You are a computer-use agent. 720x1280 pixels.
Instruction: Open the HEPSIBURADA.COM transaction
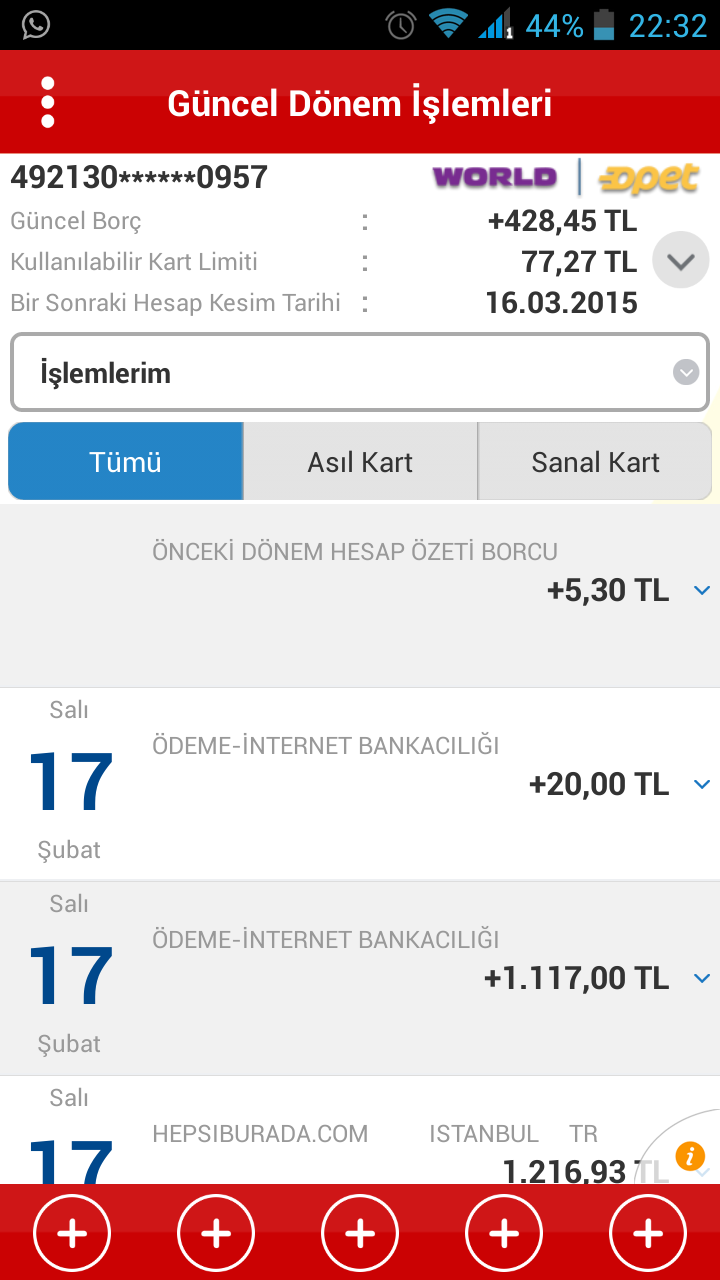coord(360,1131)
